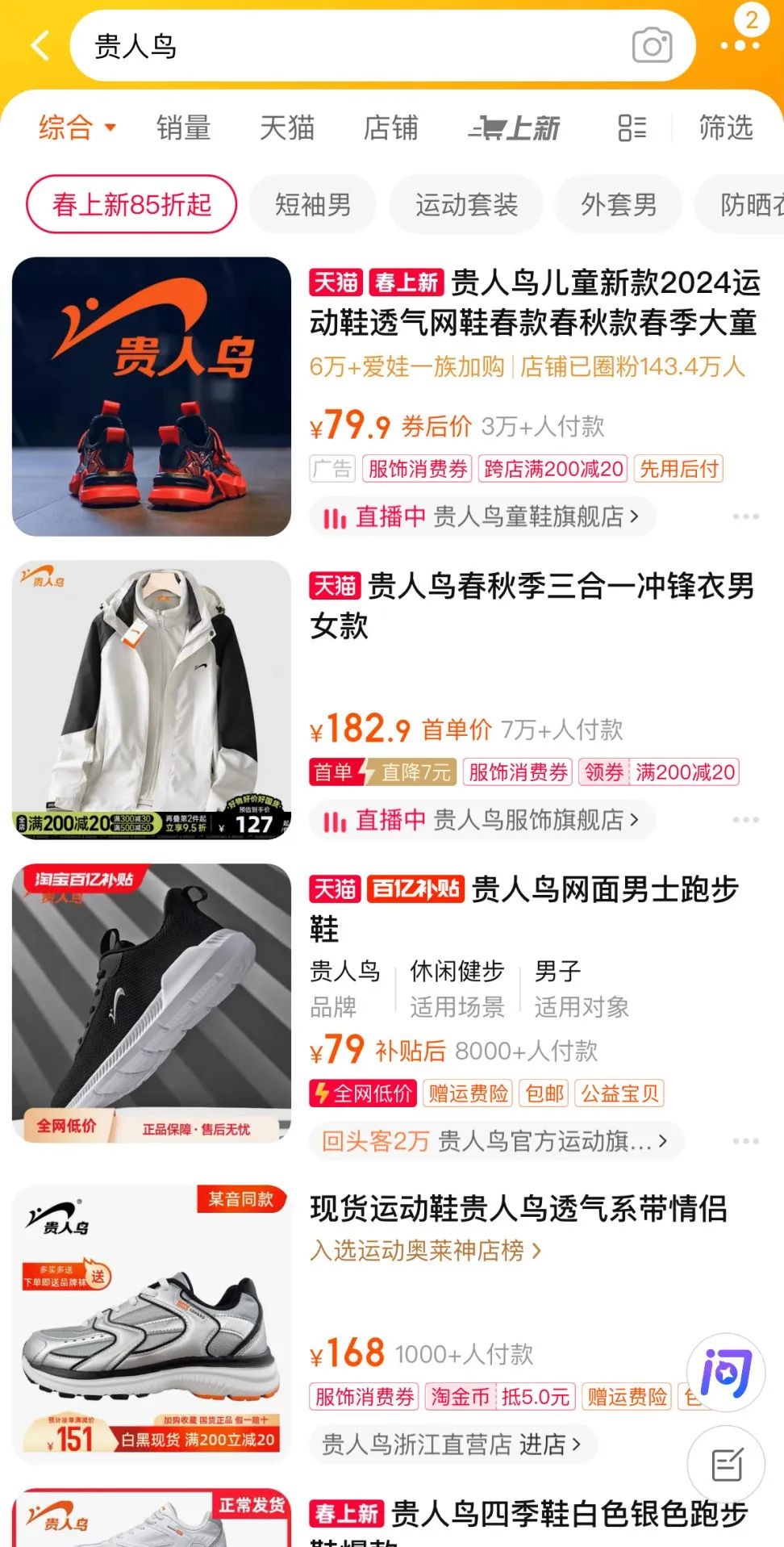The height and width of the screenshot is (1547, 784).
Task: Select the 运动套装 chip
Action: click(466, 204)
